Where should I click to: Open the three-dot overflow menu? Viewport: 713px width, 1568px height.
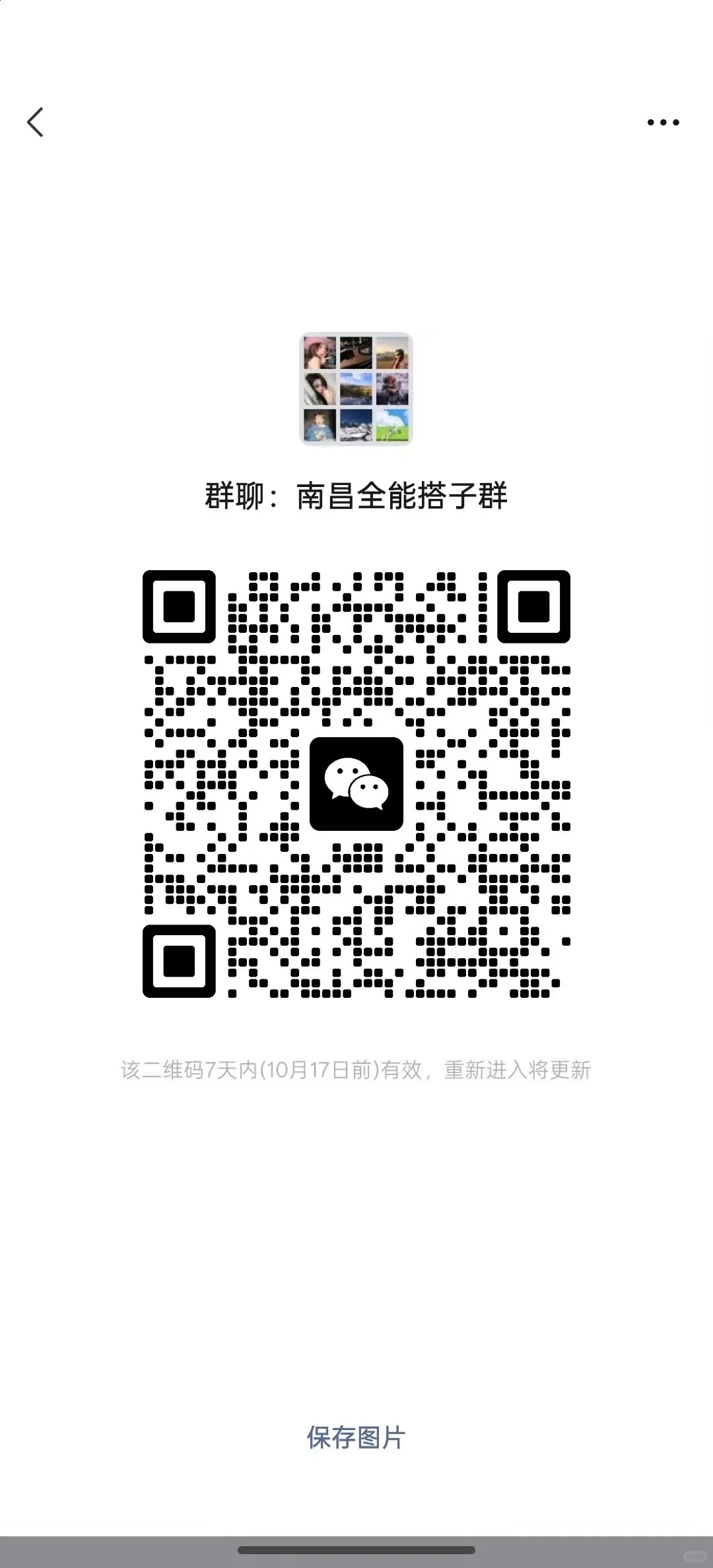coord(663,122)
